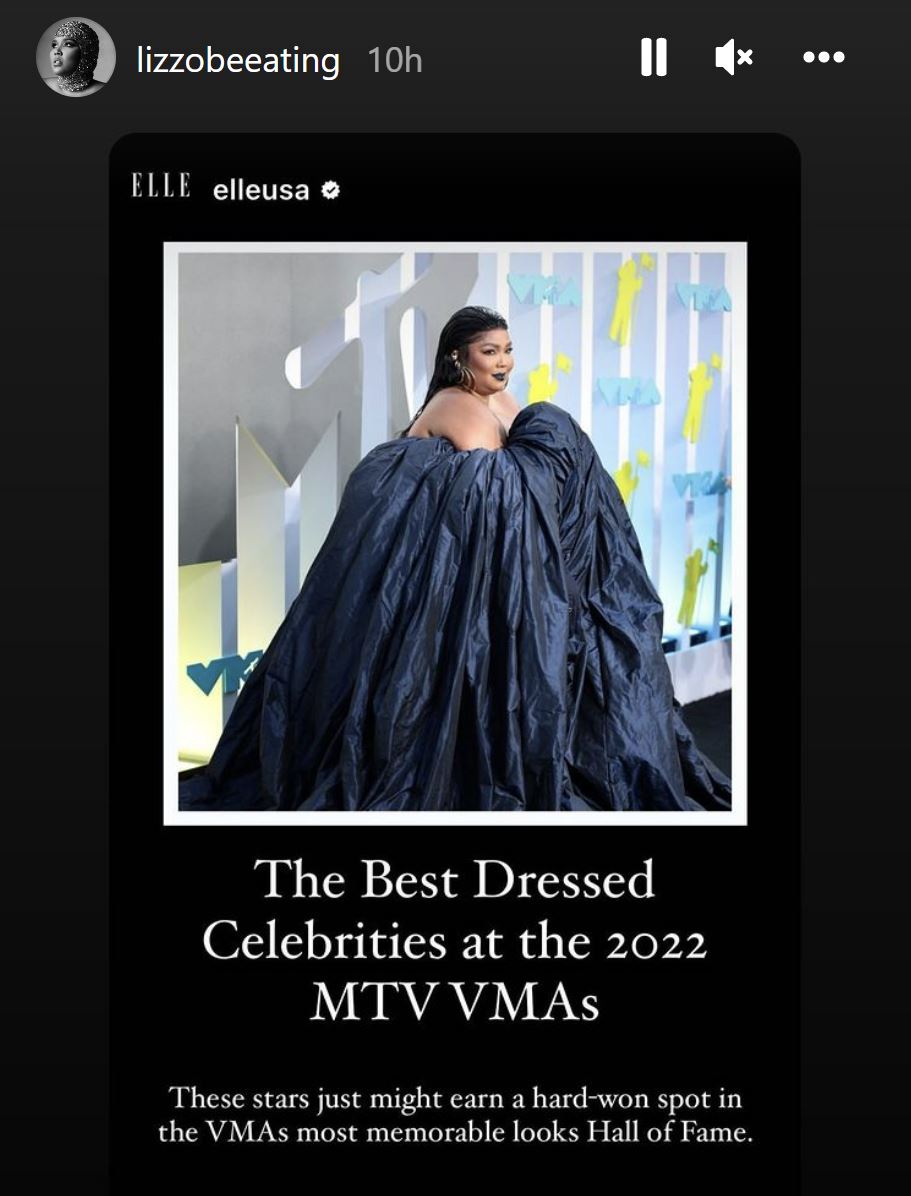The height and width of the screenshot is (1196, 911).
Task: Tap the lizzobeeating username
Action: [x=238, y=60]
